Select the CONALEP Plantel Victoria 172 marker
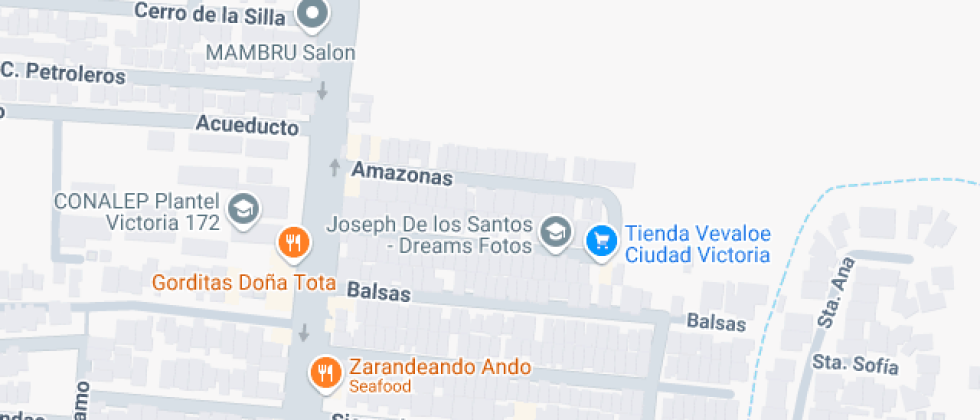Screen dimensions: 980x420 (243, 210)
